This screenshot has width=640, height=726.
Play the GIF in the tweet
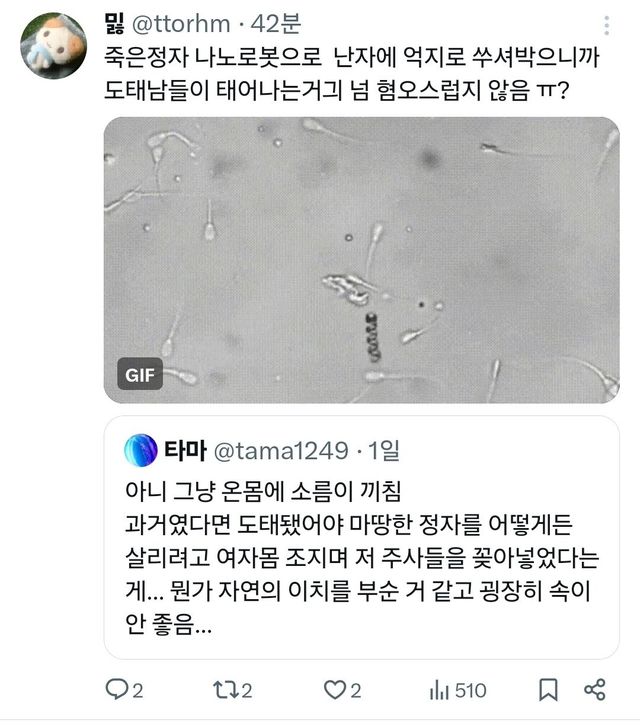click(361, 260)
